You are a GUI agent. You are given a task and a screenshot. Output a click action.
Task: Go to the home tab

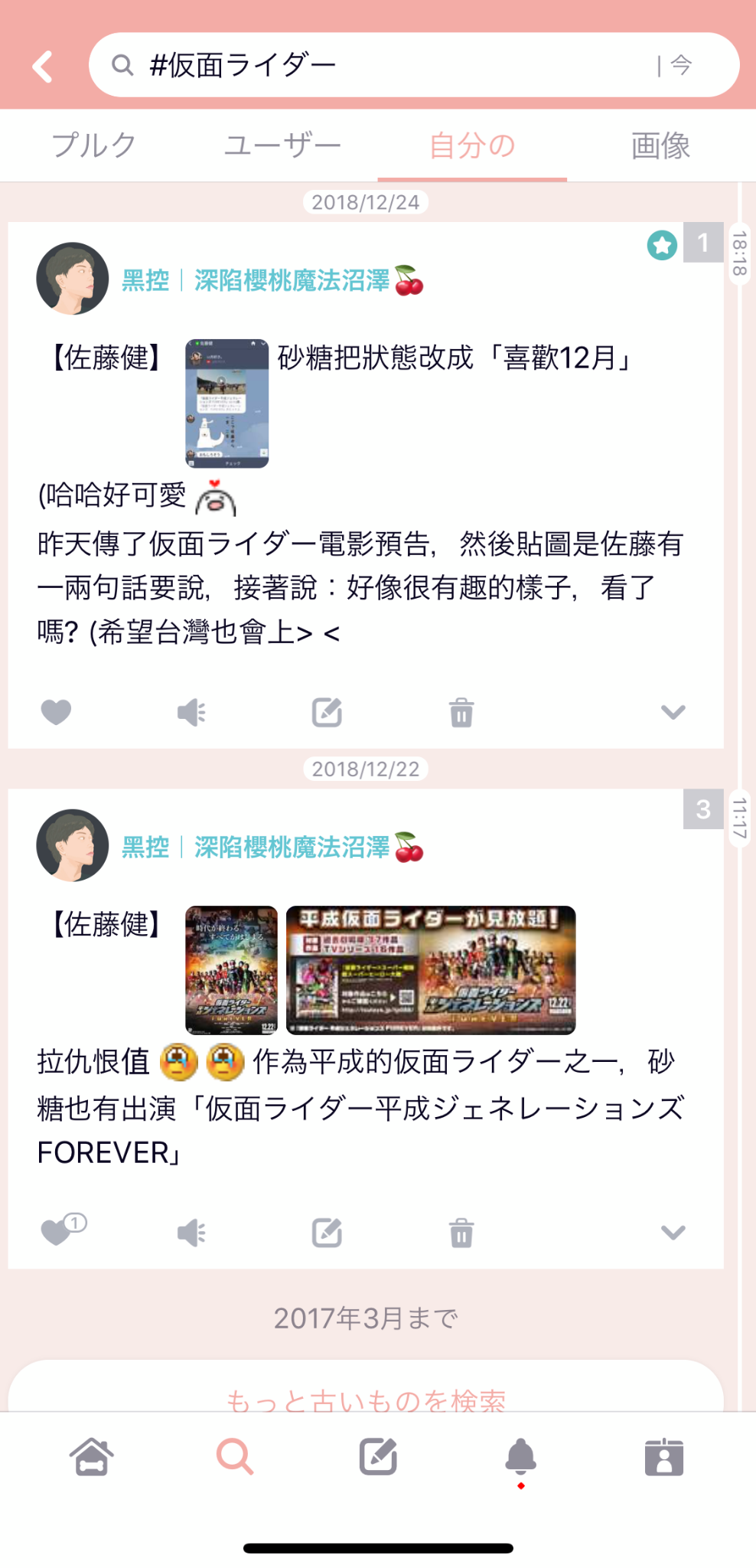[x=92, y=1456]
